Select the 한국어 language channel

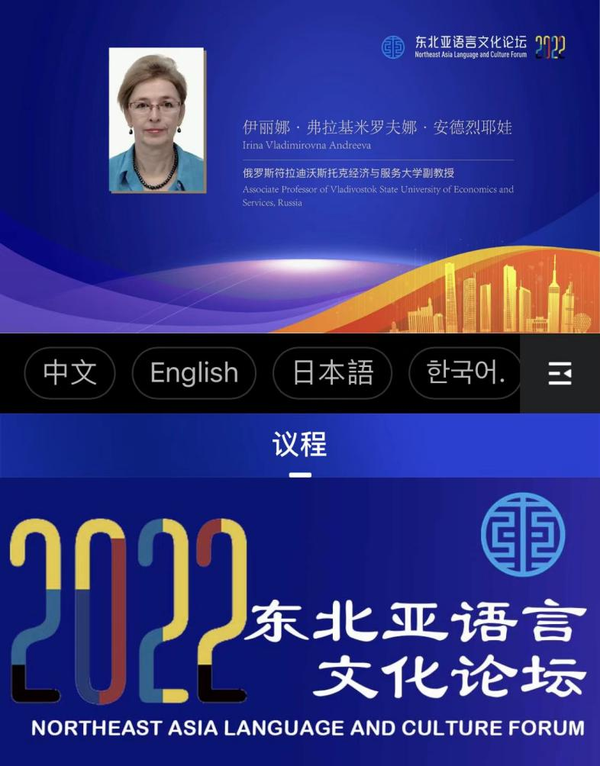pos(465,373)
